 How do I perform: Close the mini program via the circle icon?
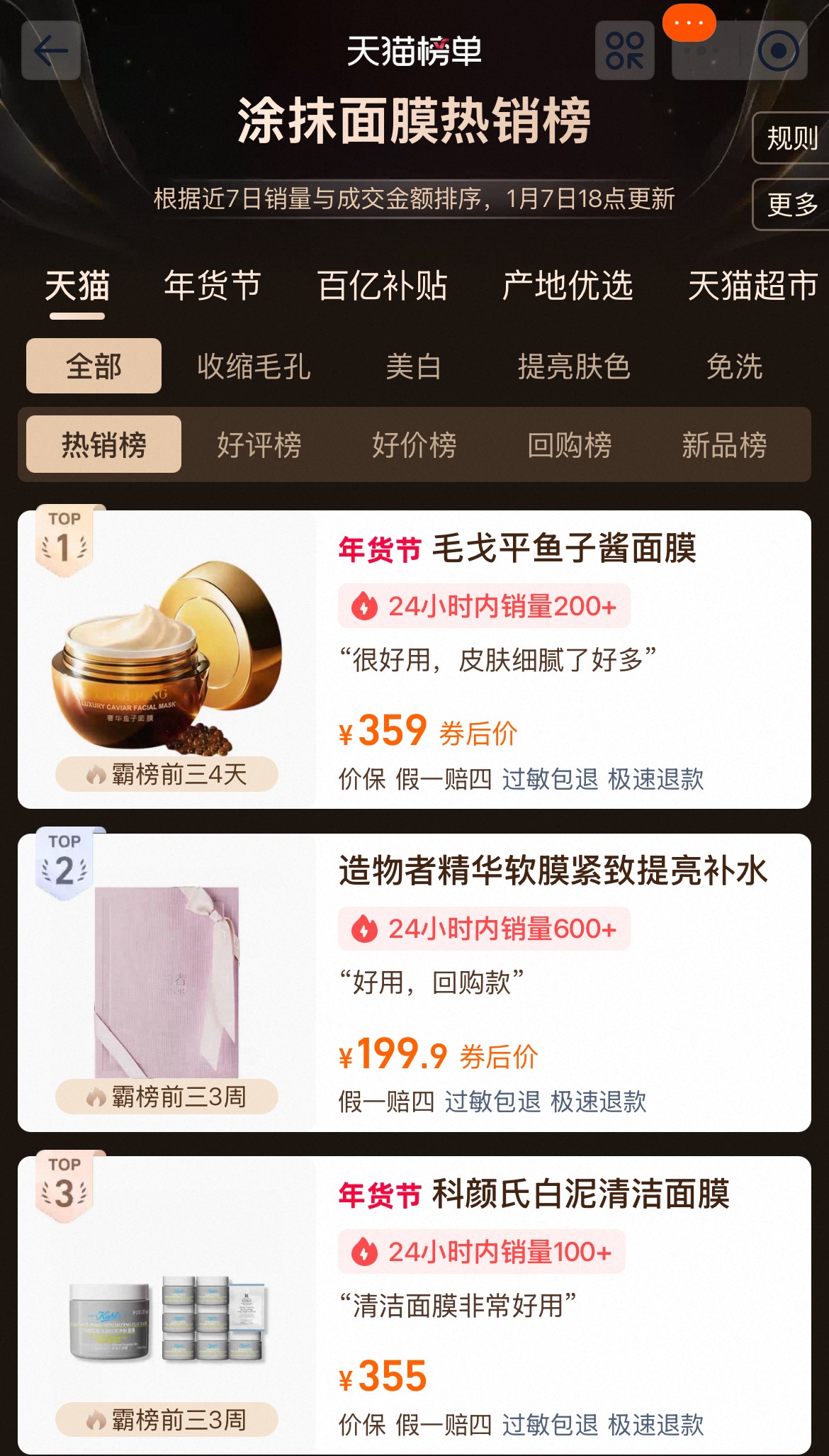777,50
